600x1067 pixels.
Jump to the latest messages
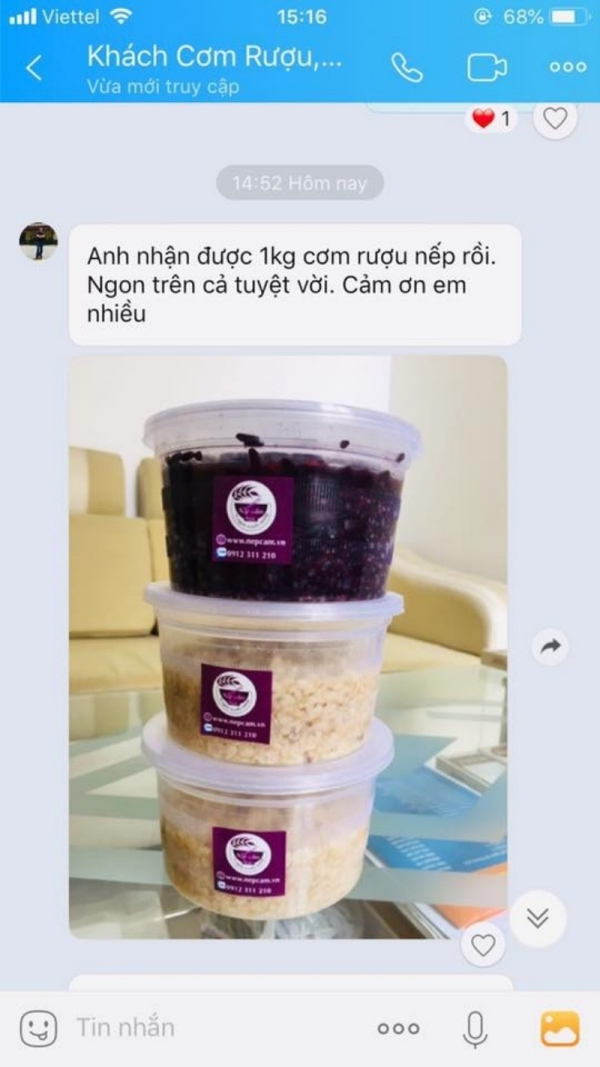click(x=537, y=918)
